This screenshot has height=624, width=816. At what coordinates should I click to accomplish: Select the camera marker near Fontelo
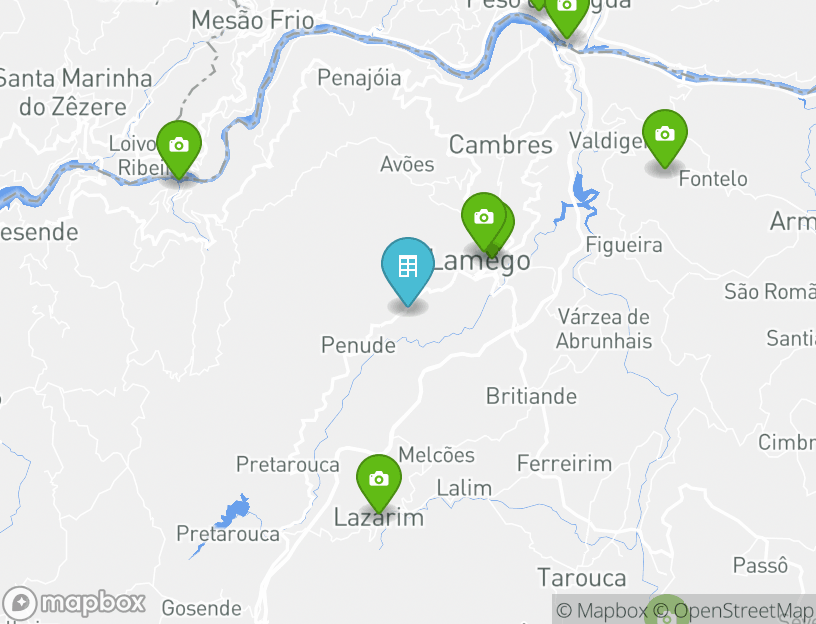pos(664,134)
